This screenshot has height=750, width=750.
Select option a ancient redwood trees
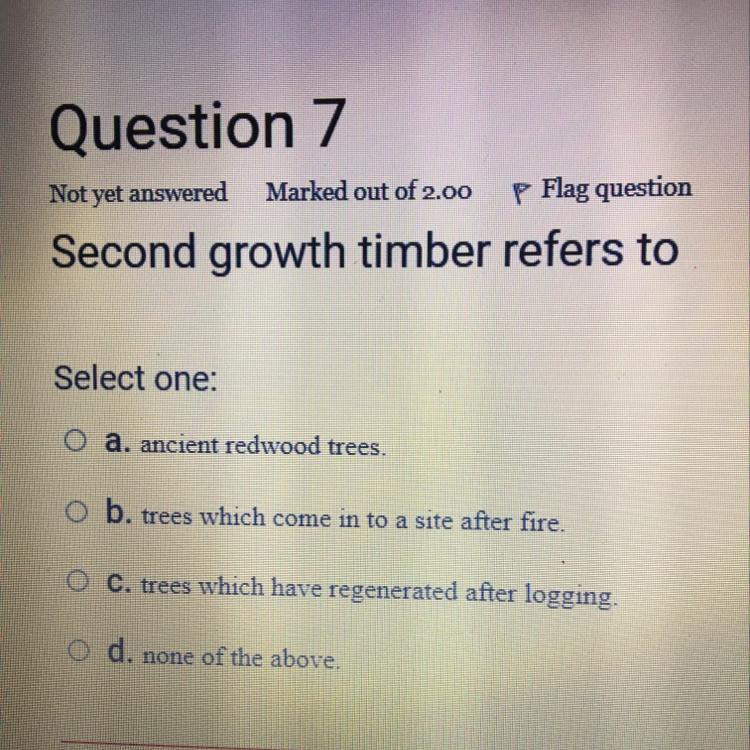pos(75,441)
